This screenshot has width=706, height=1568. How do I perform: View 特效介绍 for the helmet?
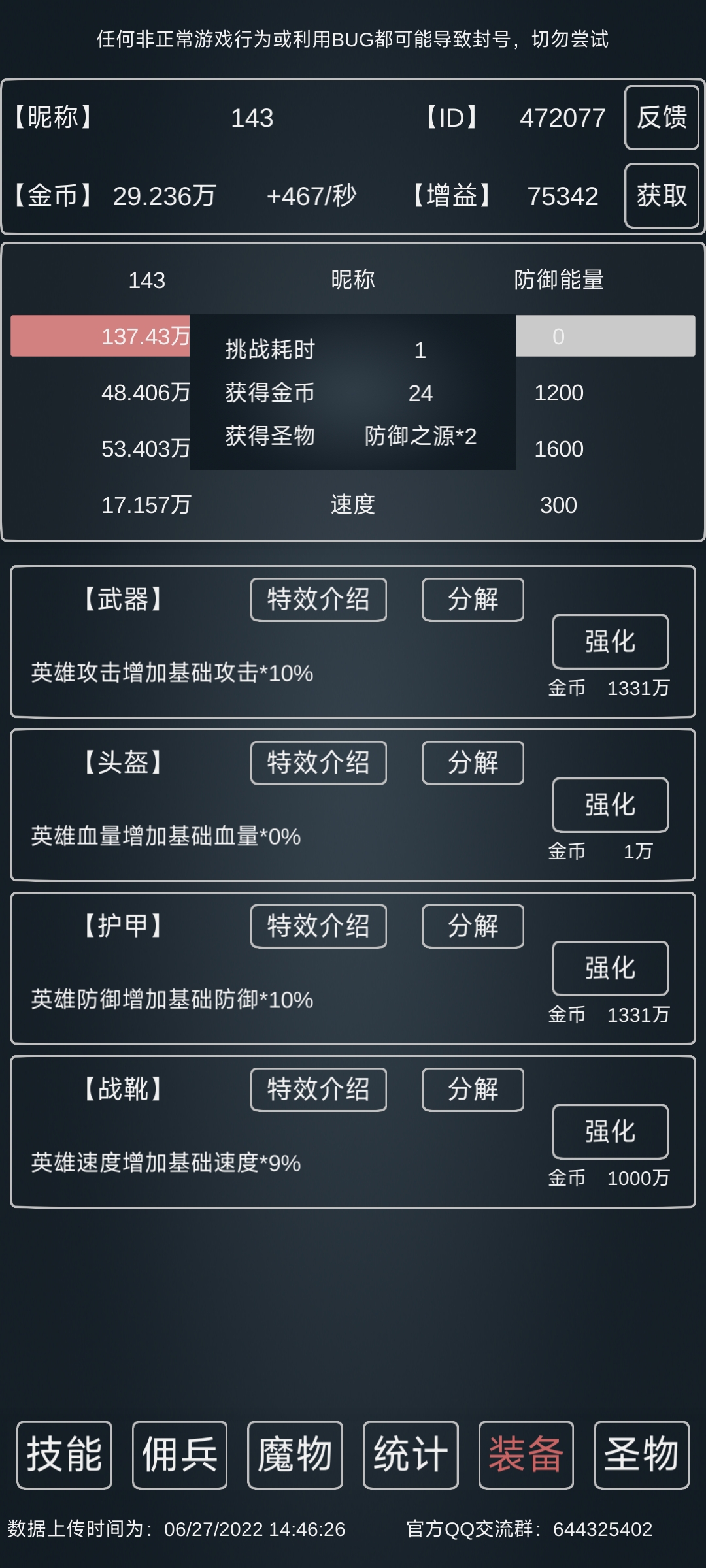(x=318, y=762)
